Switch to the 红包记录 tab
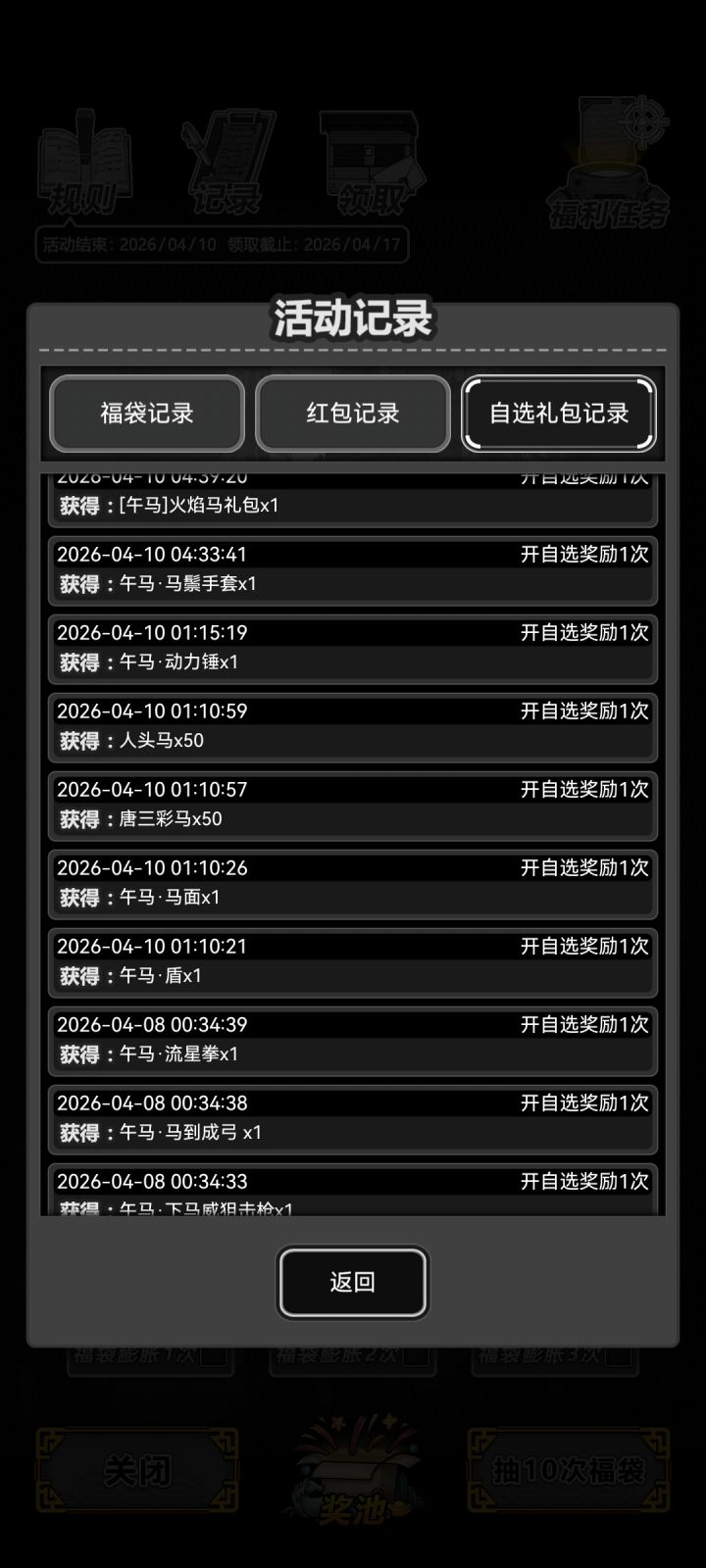 point(353,414)
